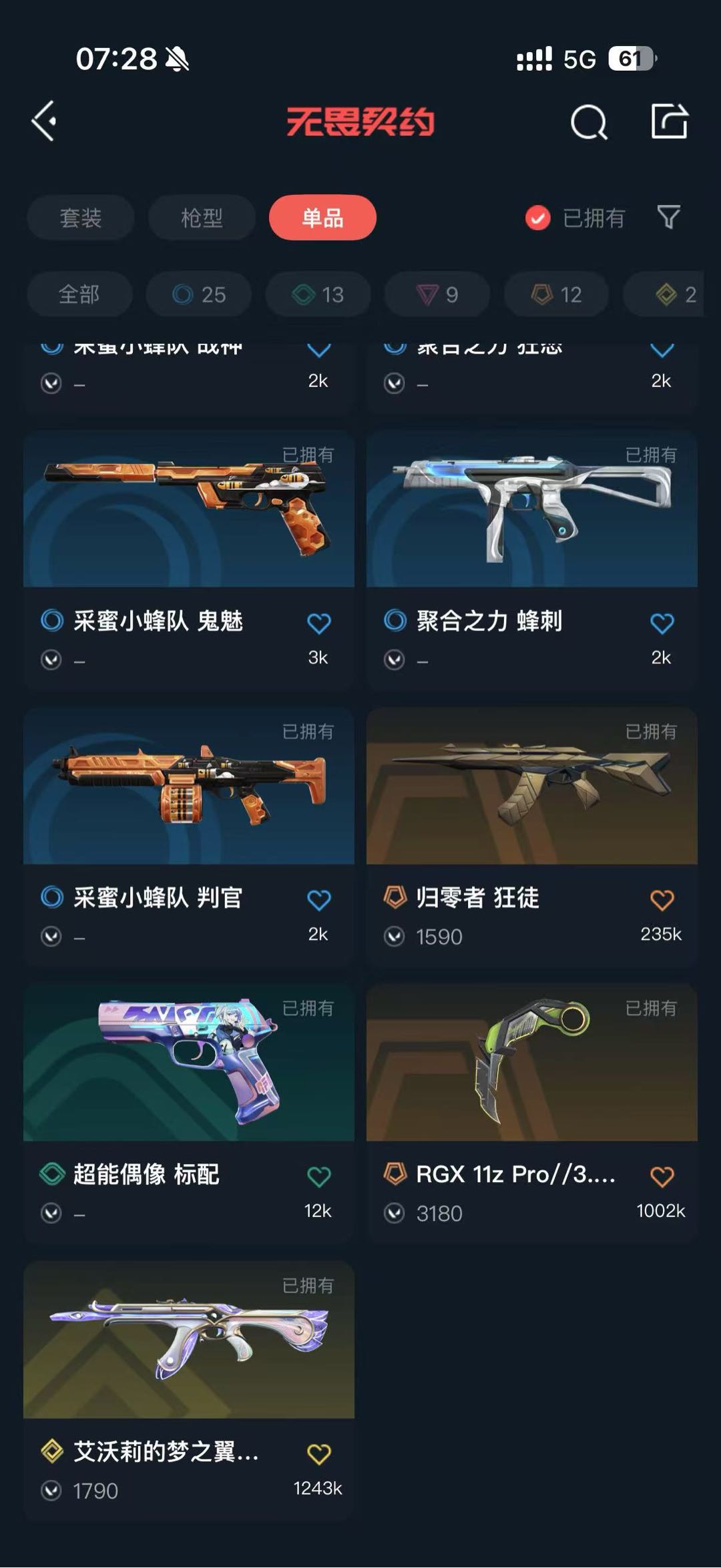Image resolution: width=721 pixels, height=1568 pixels.
Task: Switch to the 套装 tab
Action: click(x=81, y=218)
